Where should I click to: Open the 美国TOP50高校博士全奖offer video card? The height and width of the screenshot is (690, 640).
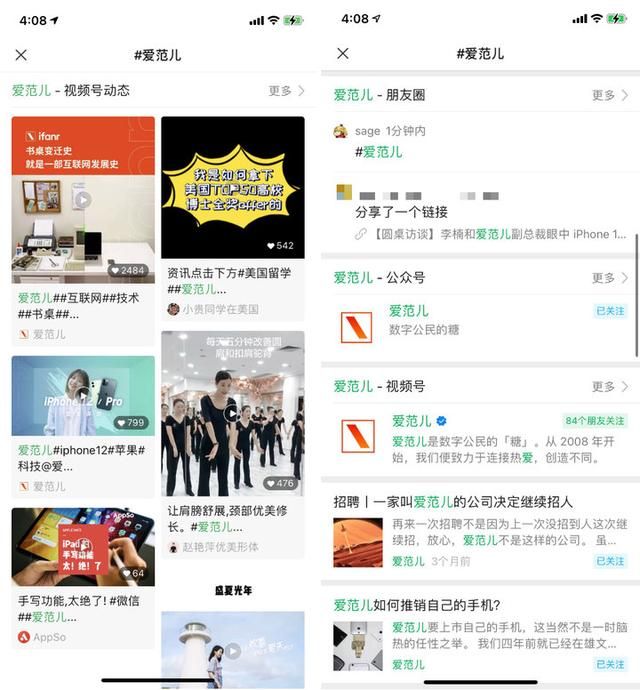point(232,187)
